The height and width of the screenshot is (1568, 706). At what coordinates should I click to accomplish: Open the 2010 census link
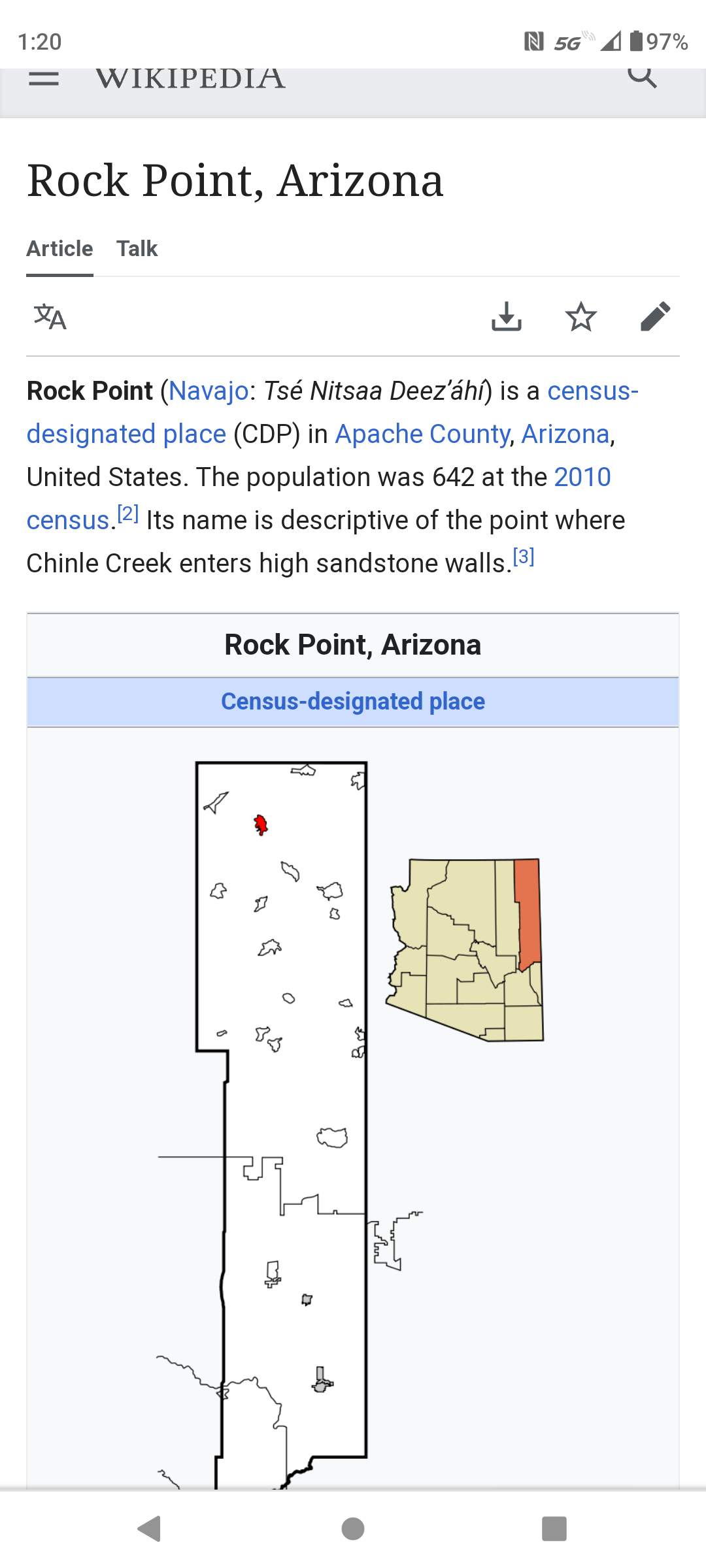(319, 498)
